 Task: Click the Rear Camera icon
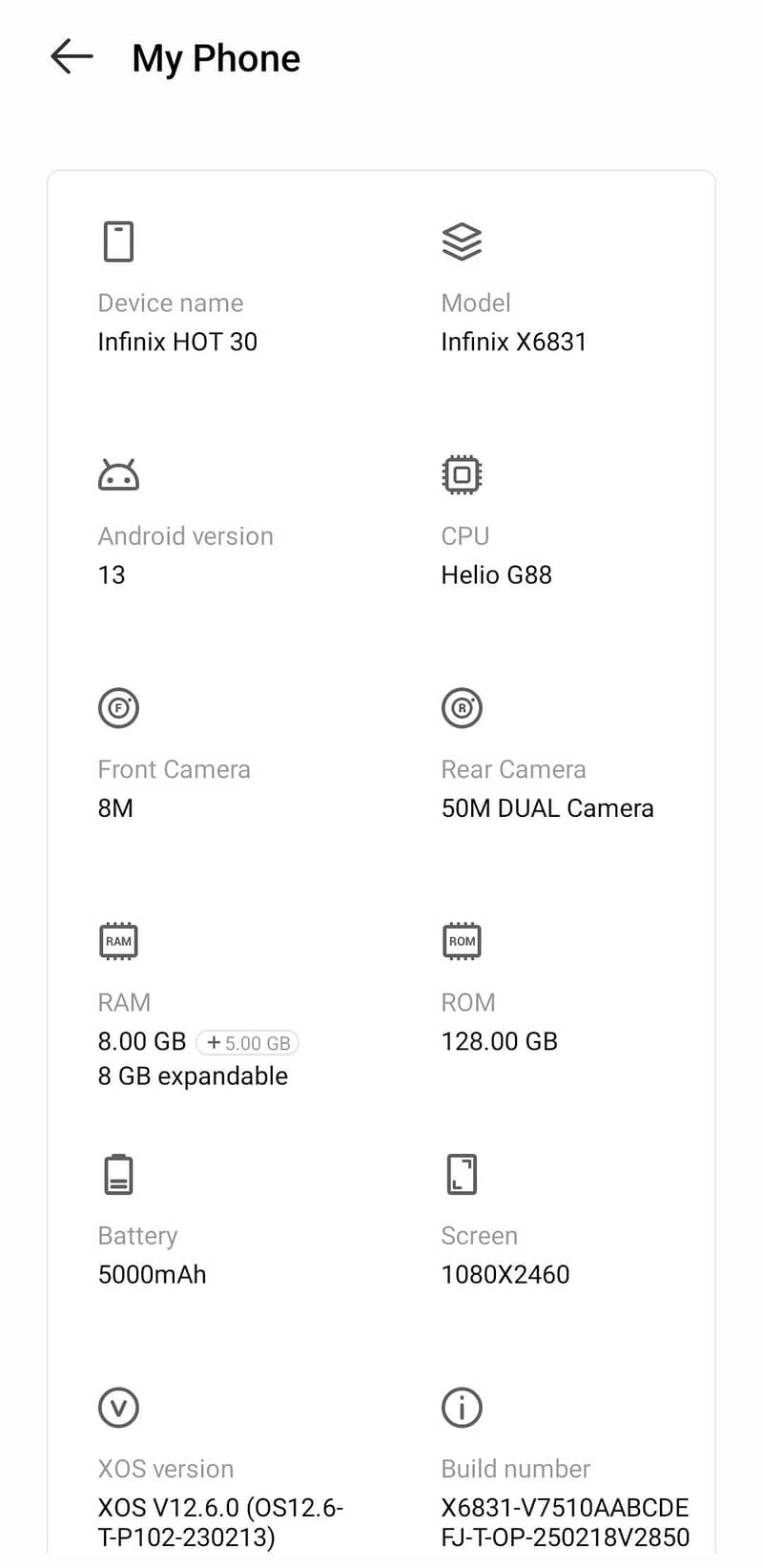(x=462, y=707)
